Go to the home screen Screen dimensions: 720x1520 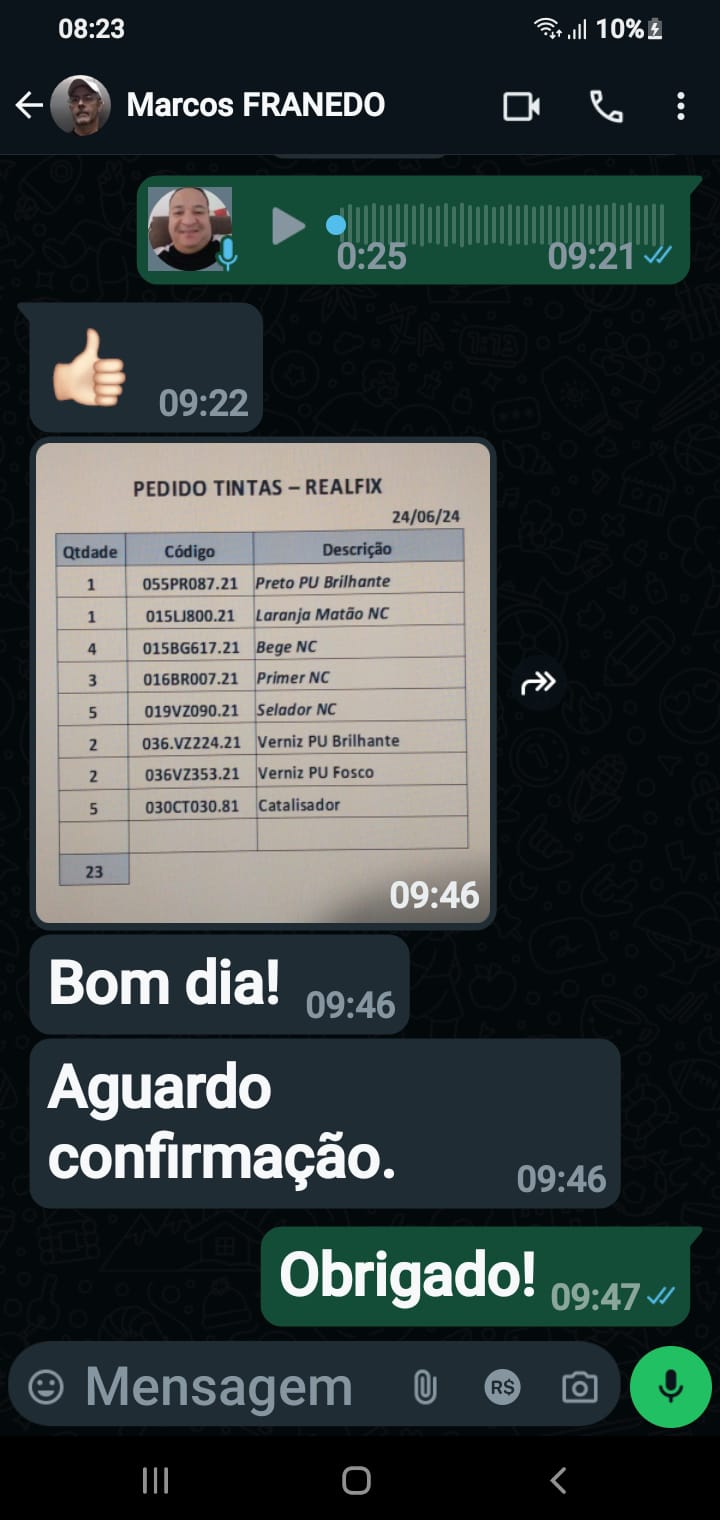[x=356, y=1480]
